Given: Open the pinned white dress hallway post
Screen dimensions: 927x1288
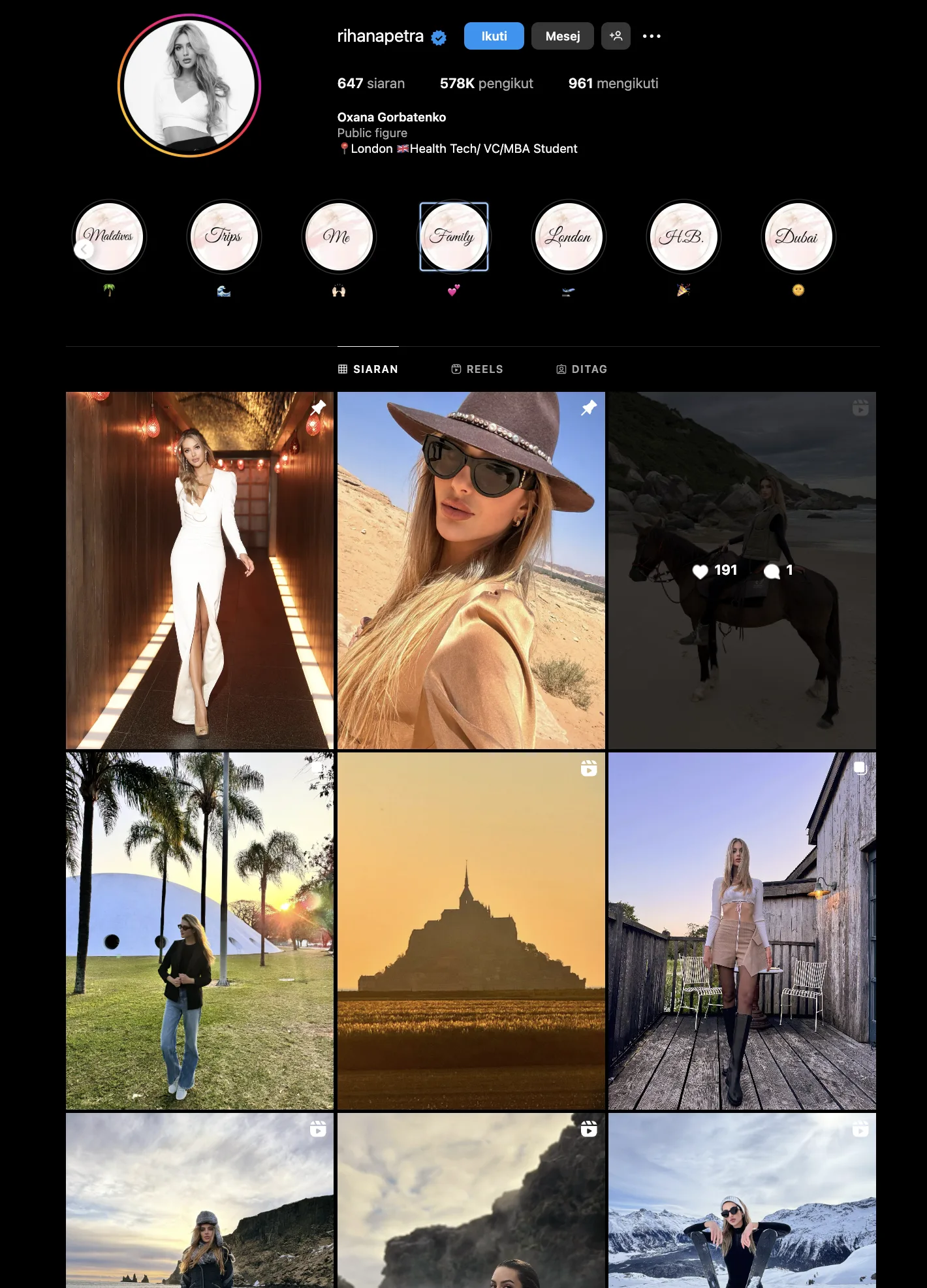Looking at the screenshot, I should coord(200,570).
